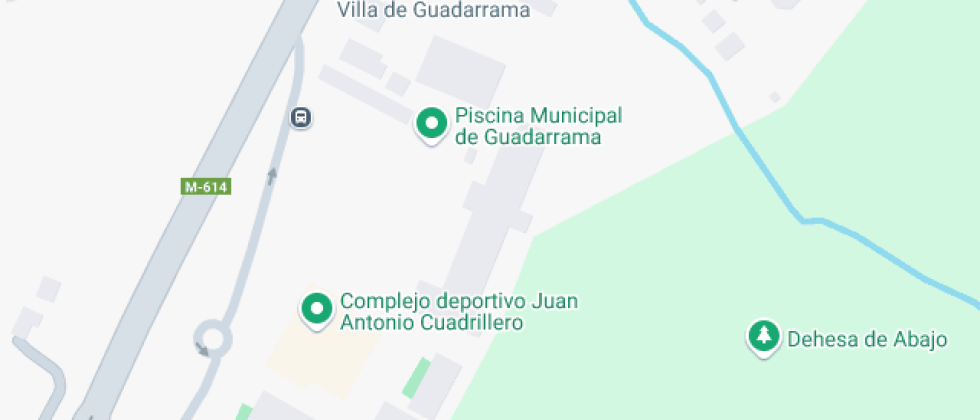Tap the Dehesa de Abajo park marker

pos(765,336)
